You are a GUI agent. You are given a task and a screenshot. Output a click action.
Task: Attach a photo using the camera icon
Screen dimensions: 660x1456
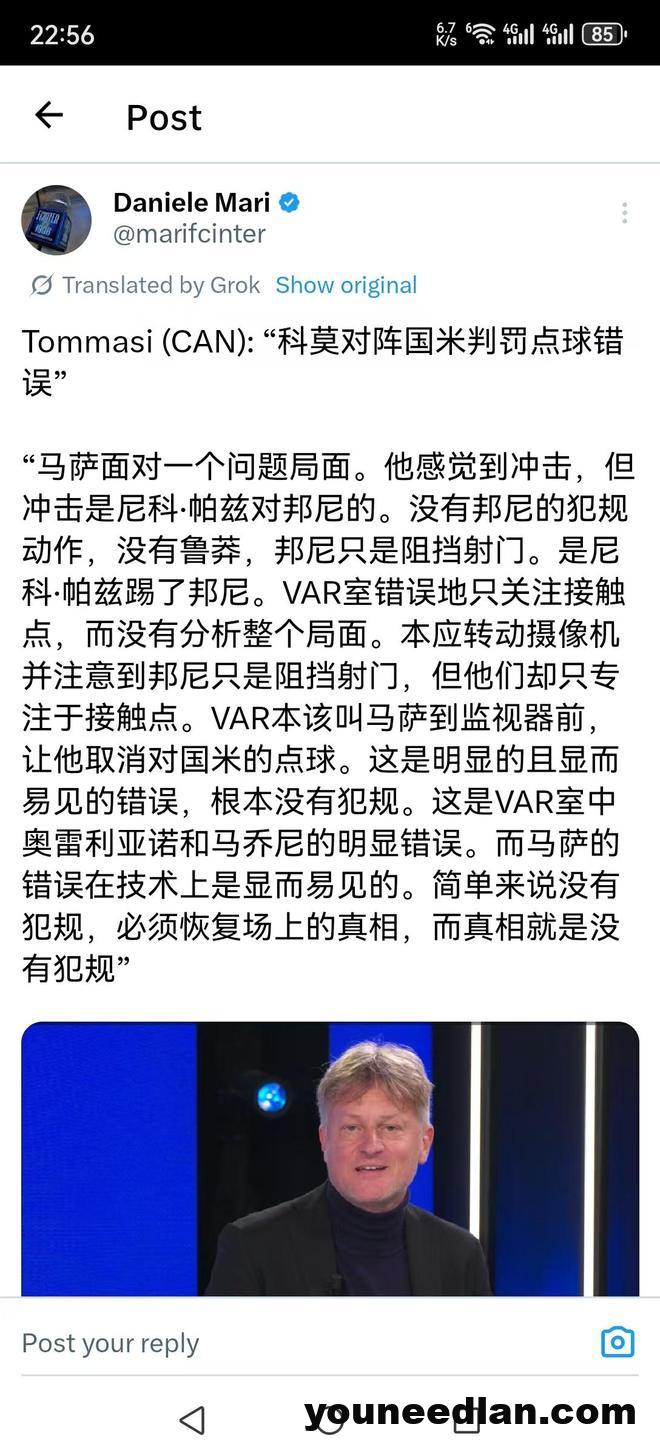617,1342
